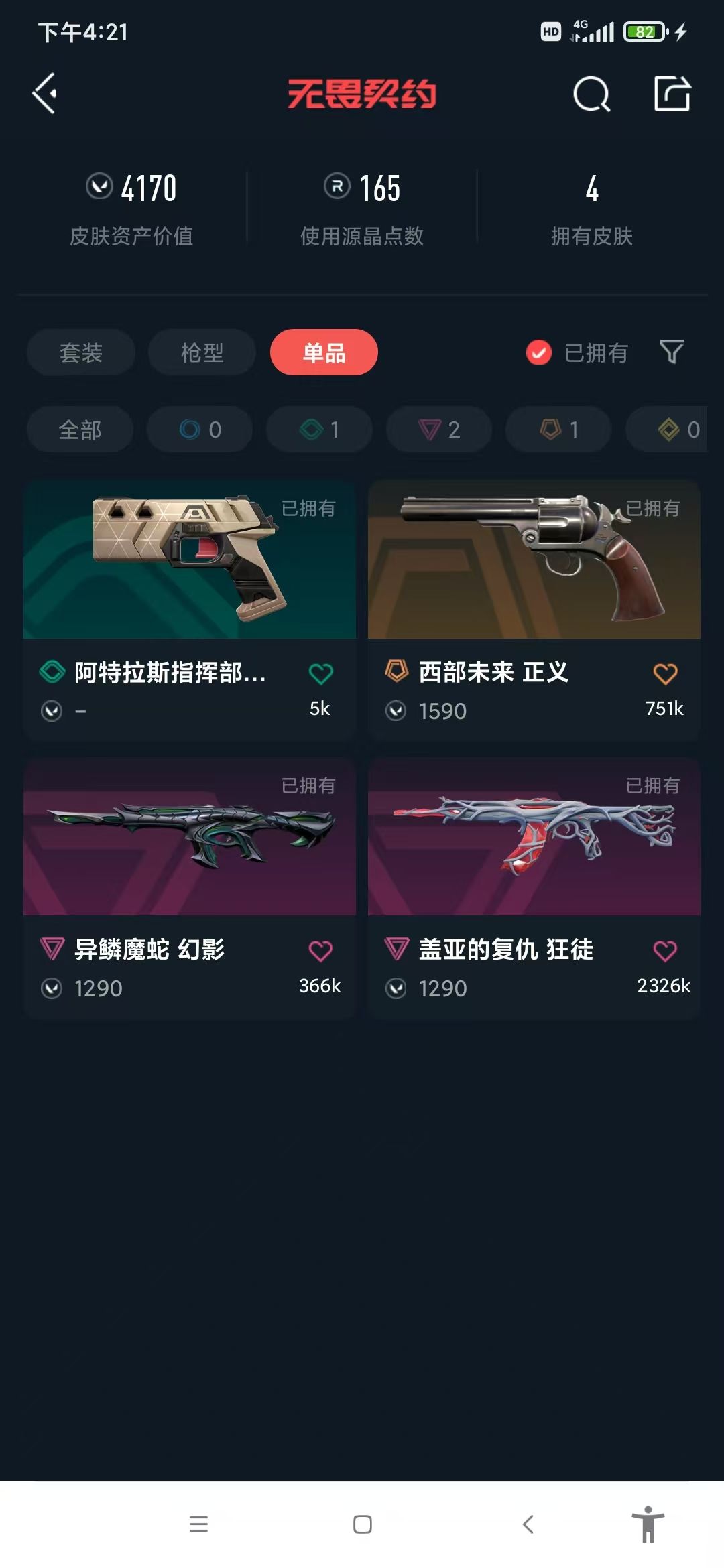The width and height of the screenshot is (724, 1568).
Task: Filter by the orange pentagon rarity chip
Action: (x=558, y=430)
